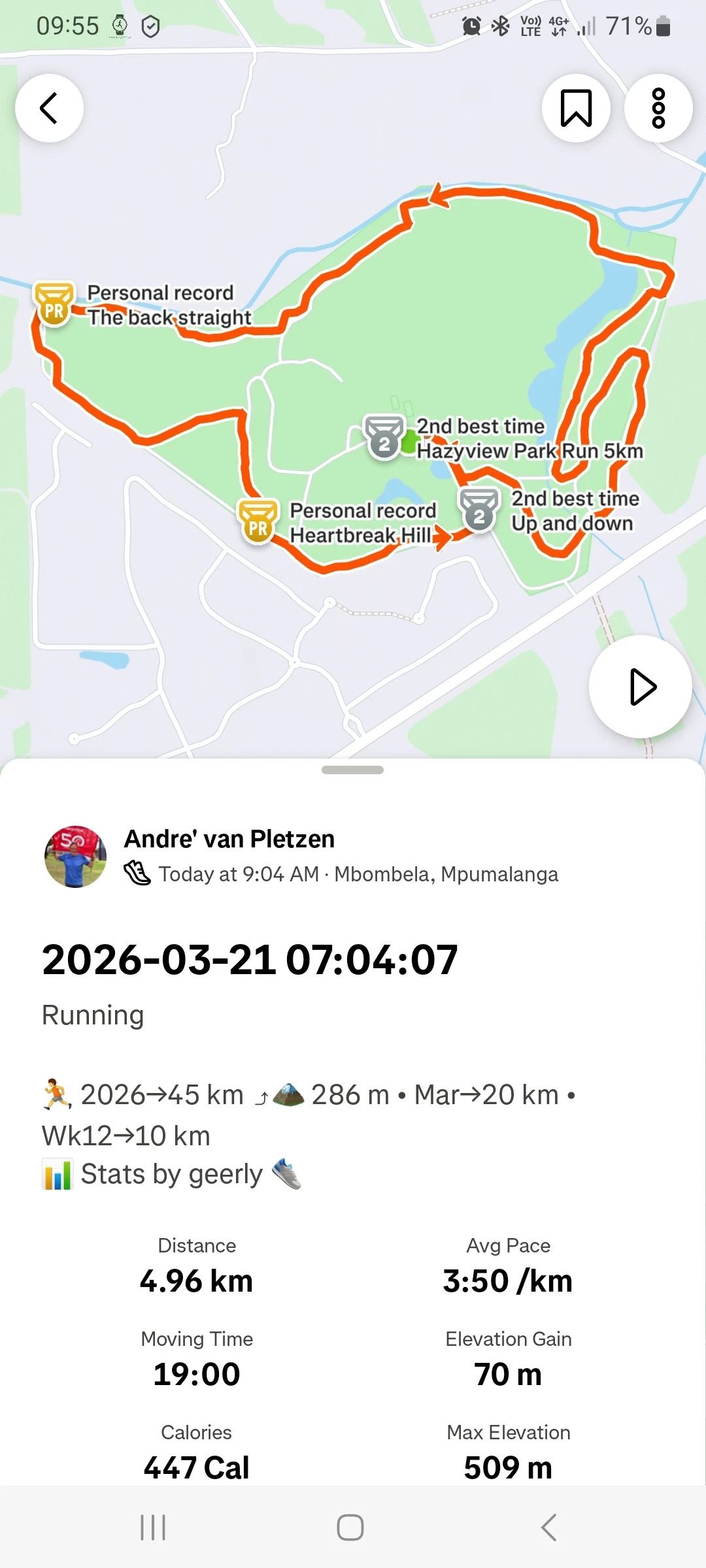The height and width of the screenshot is (1568, 706).
Task: Open Andre' van Pletzen's profile picture
Action: point(75,857)
